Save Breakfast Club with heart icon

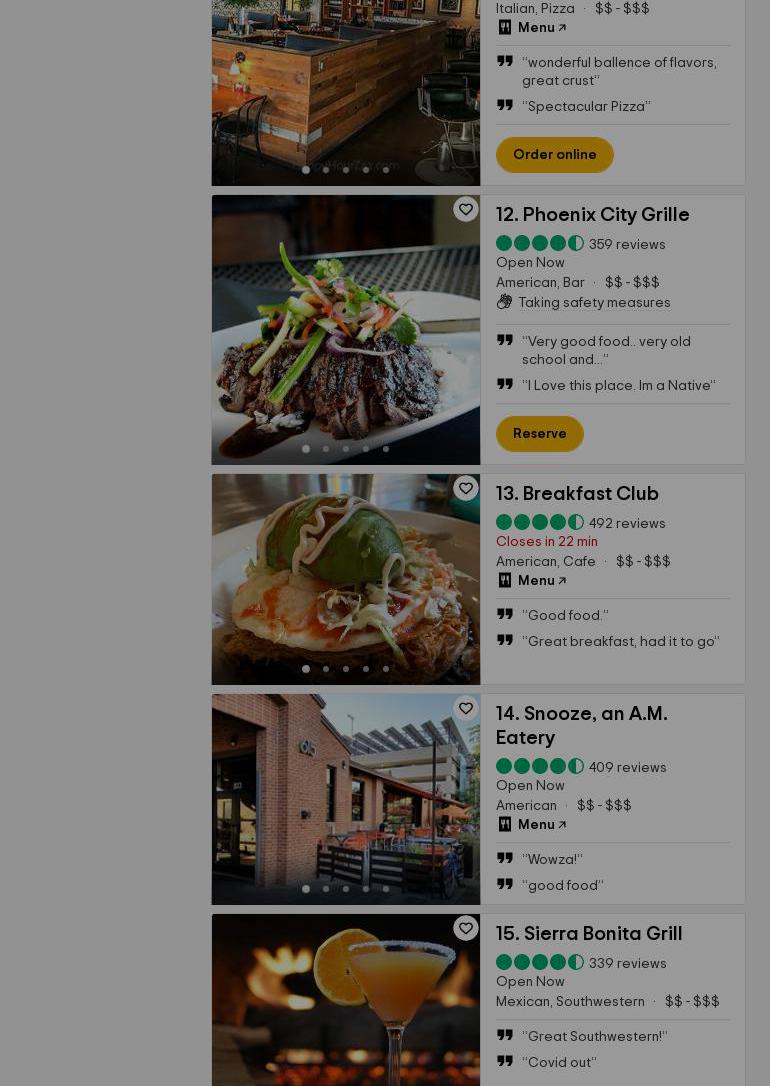click(x=466, y=488)
